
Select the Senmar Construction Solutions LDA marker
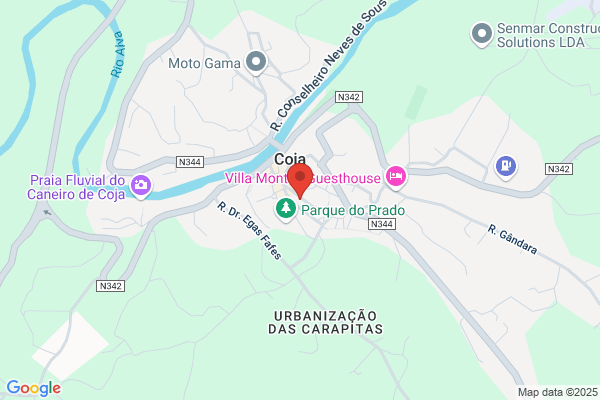click(x=482, y=35)
